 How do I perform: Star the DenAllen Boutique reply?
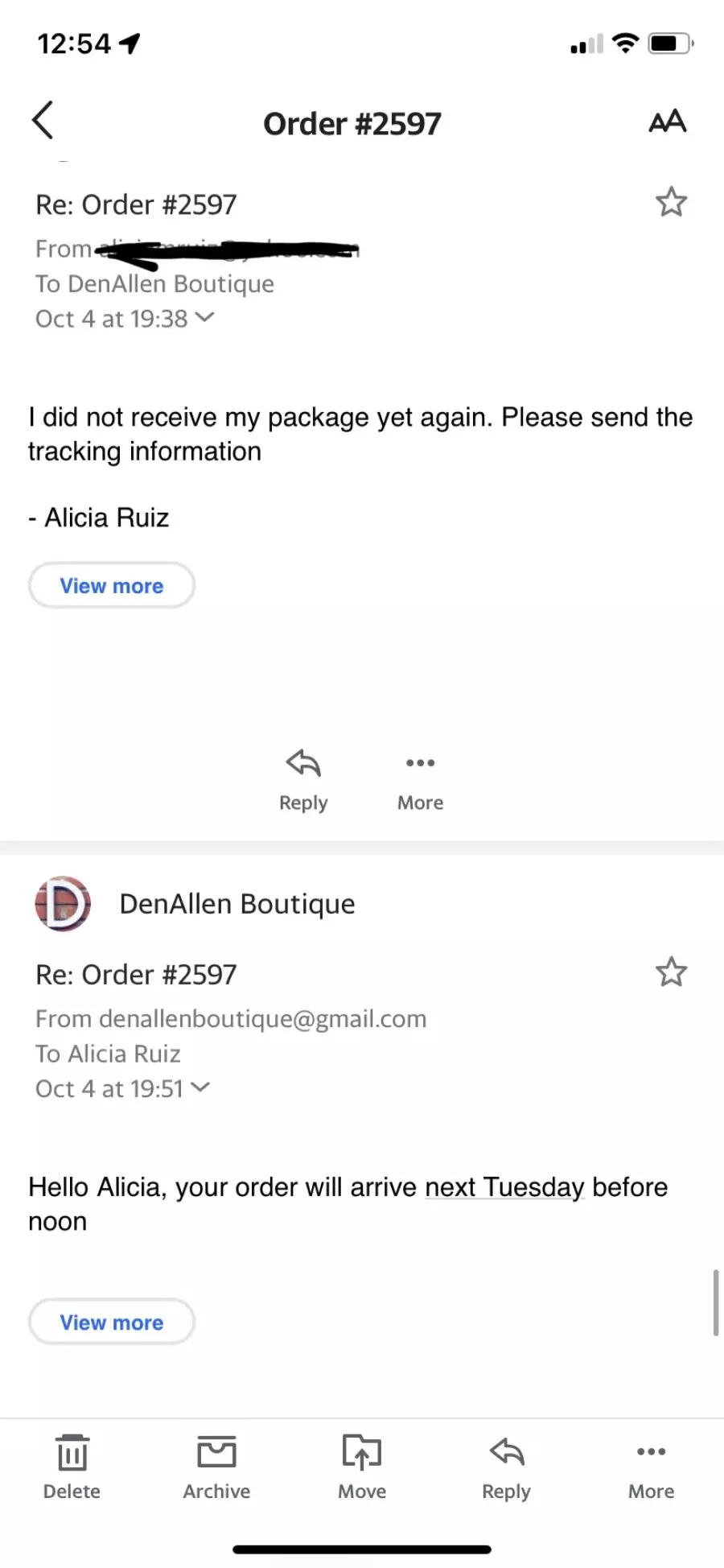tap(671, 972)
